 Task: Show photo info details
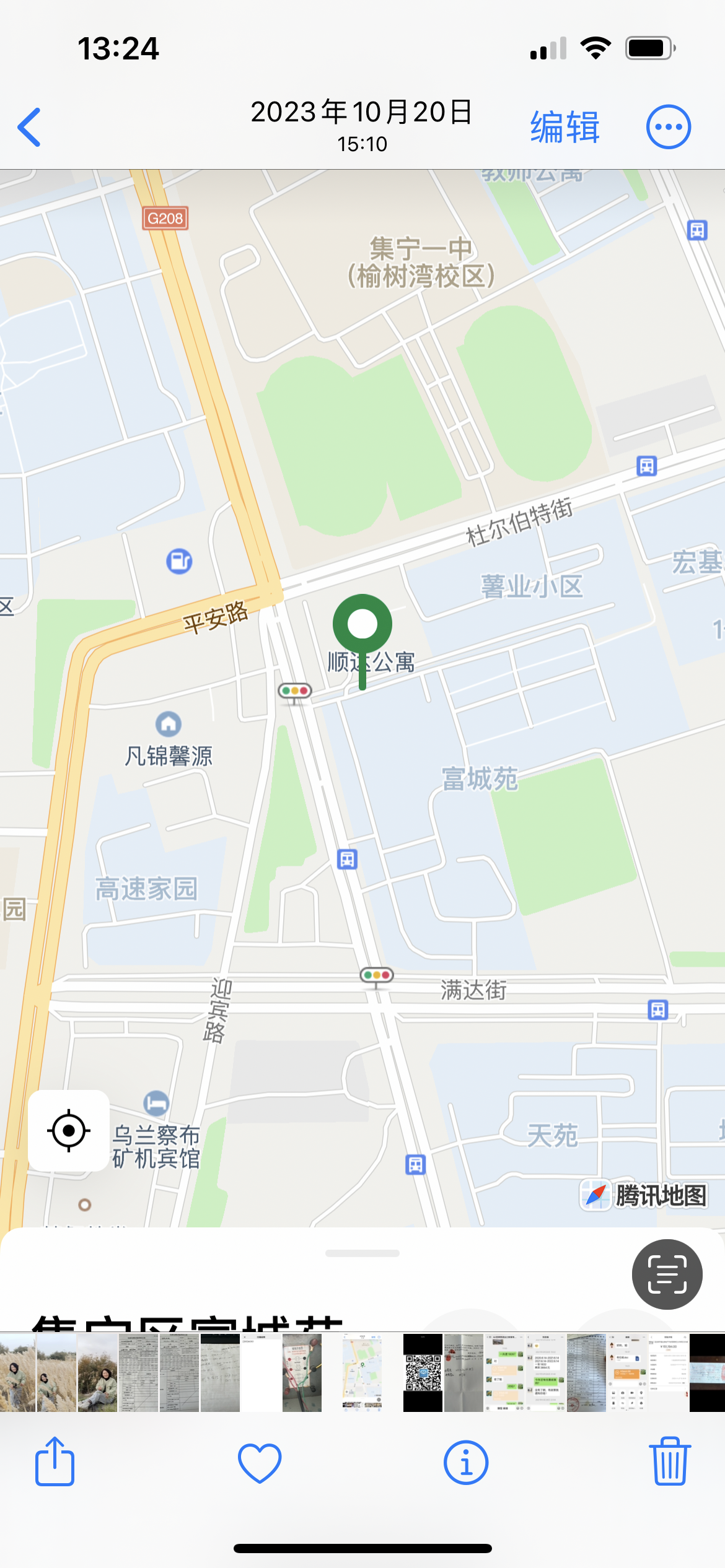click(x=465, y=1463)
